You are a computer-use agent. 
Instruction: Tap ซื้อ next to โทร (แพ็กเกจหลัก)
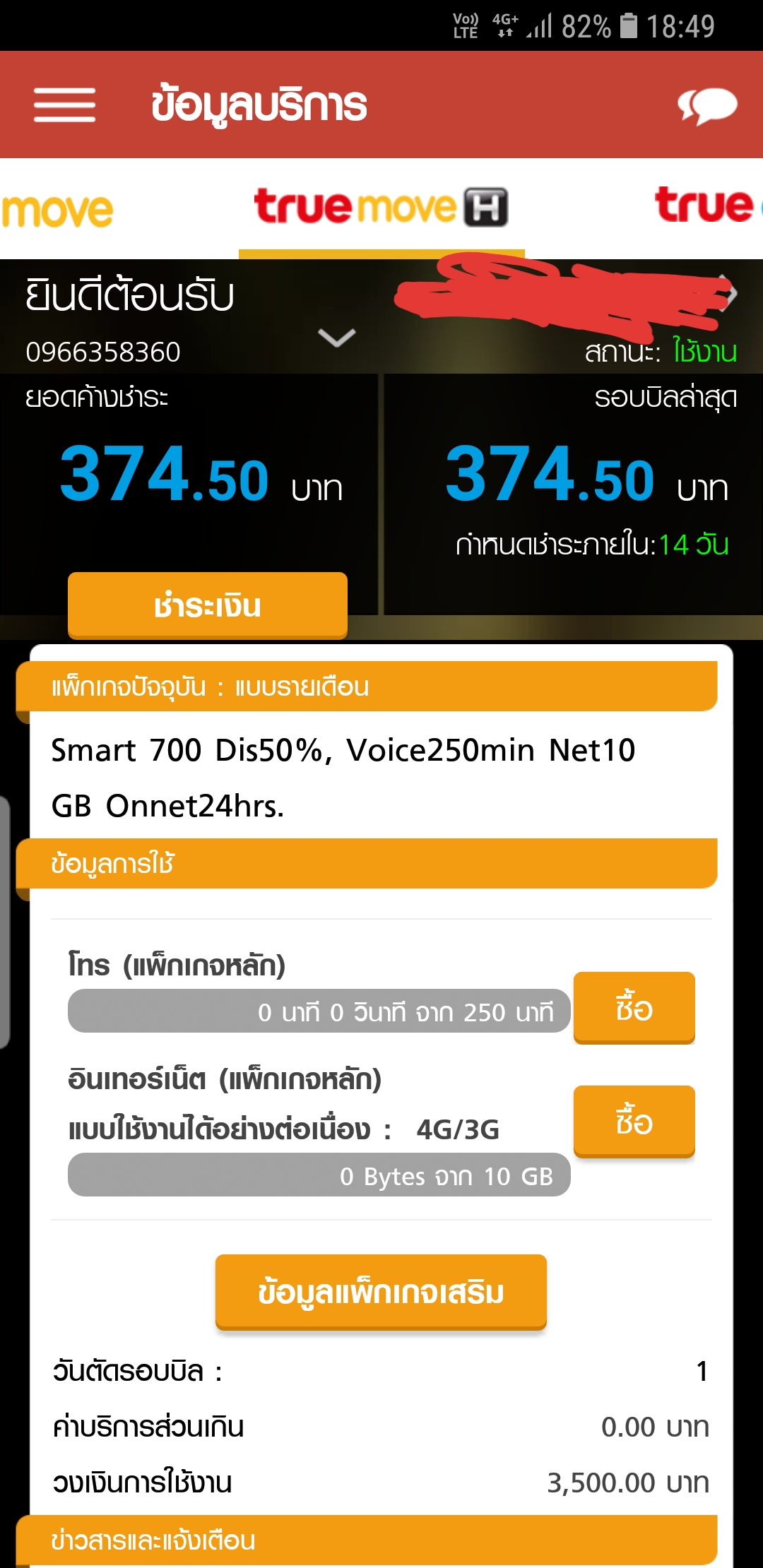click(x=634, y=1007)
